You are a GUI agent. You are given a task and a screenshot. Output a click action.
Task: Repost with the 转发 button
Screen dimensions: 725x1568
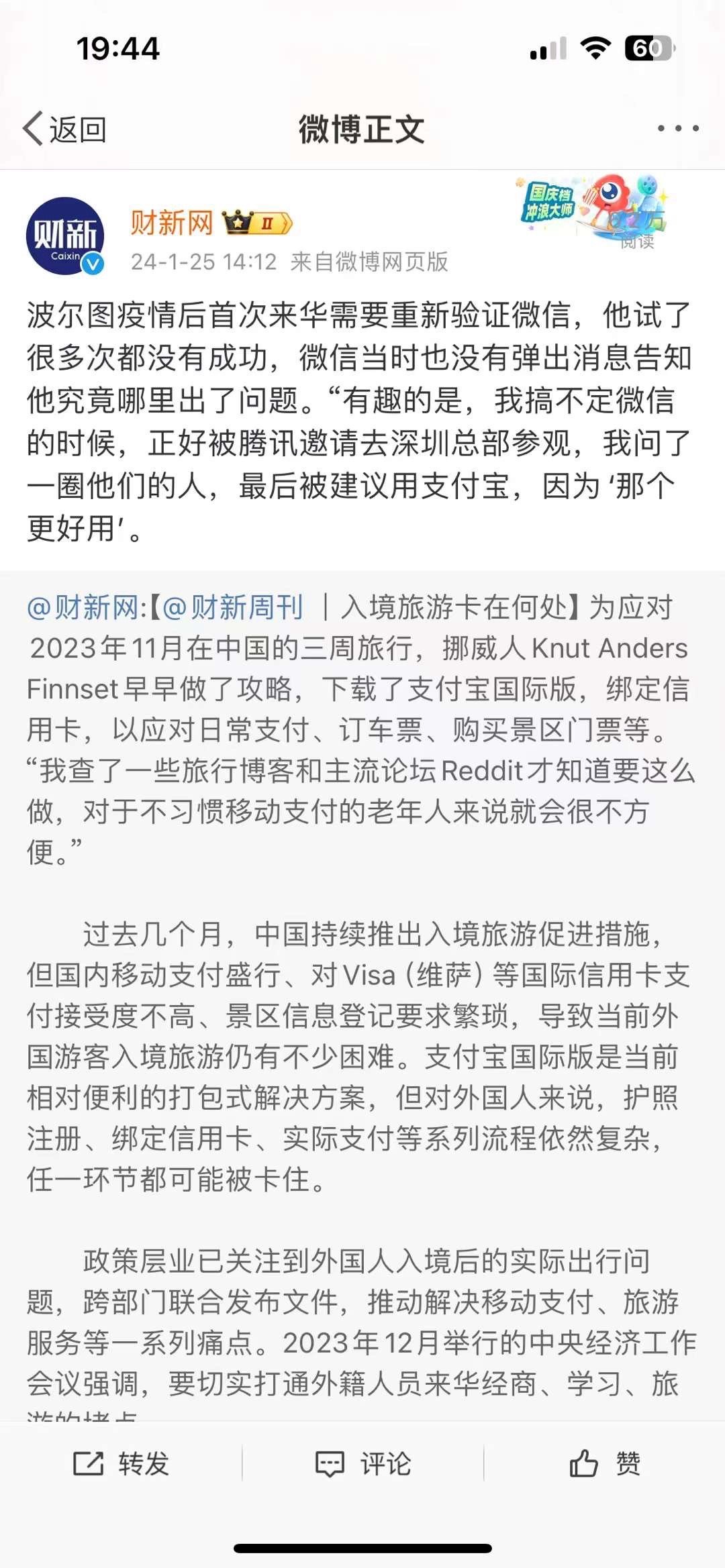tap(121, 1463)
